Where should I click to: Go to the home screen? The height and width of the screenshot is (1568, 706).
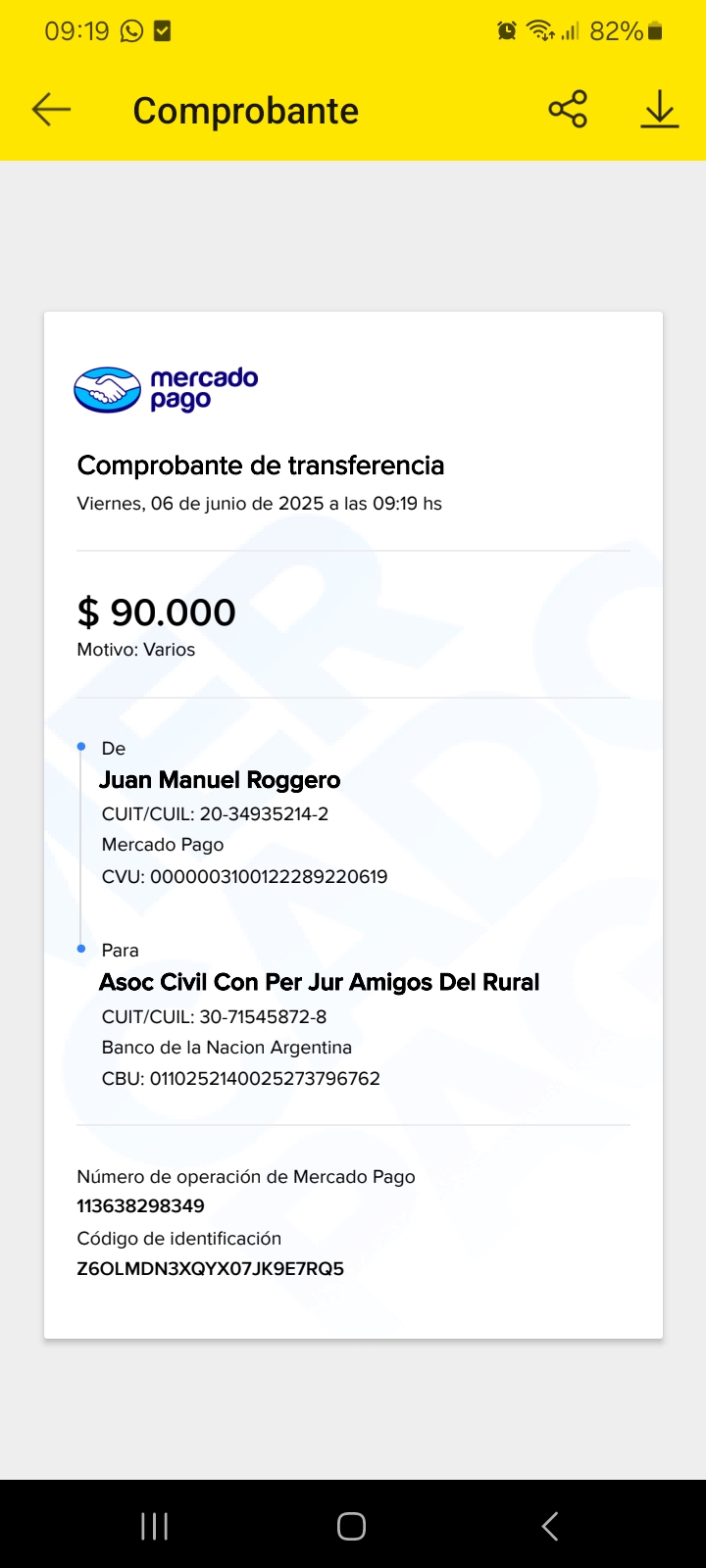click(352, 1526)
